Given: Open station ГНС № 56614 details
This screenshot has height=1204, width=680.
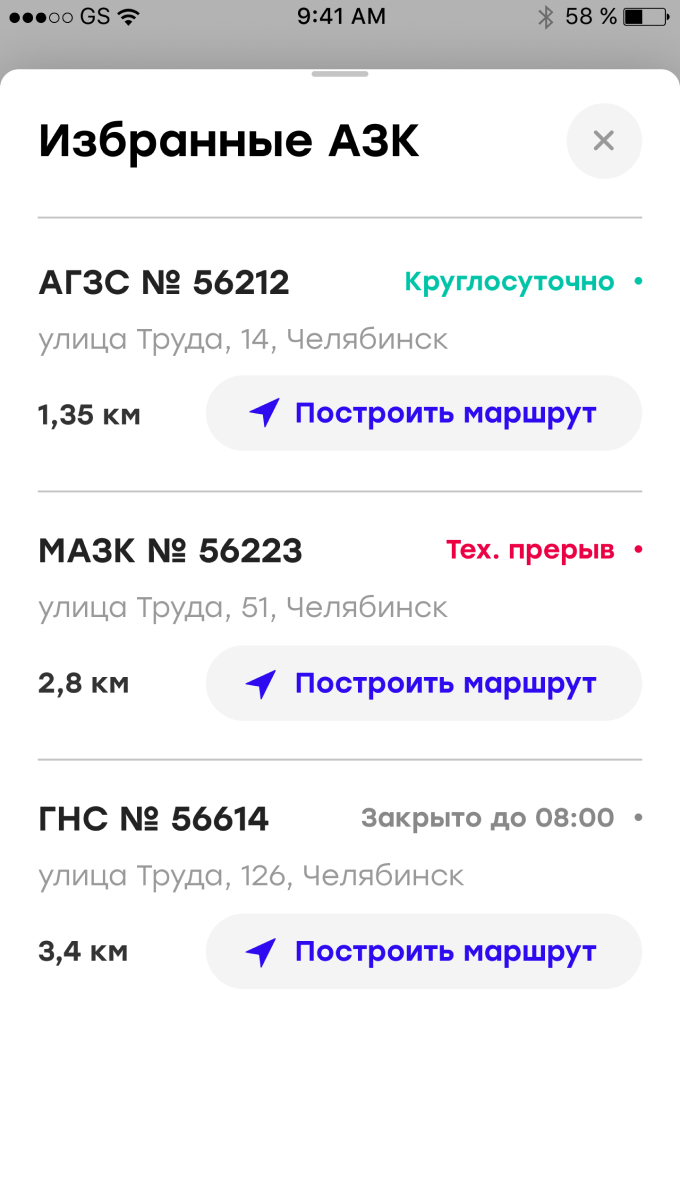Looking at the screenshot, I should (154, 819).
